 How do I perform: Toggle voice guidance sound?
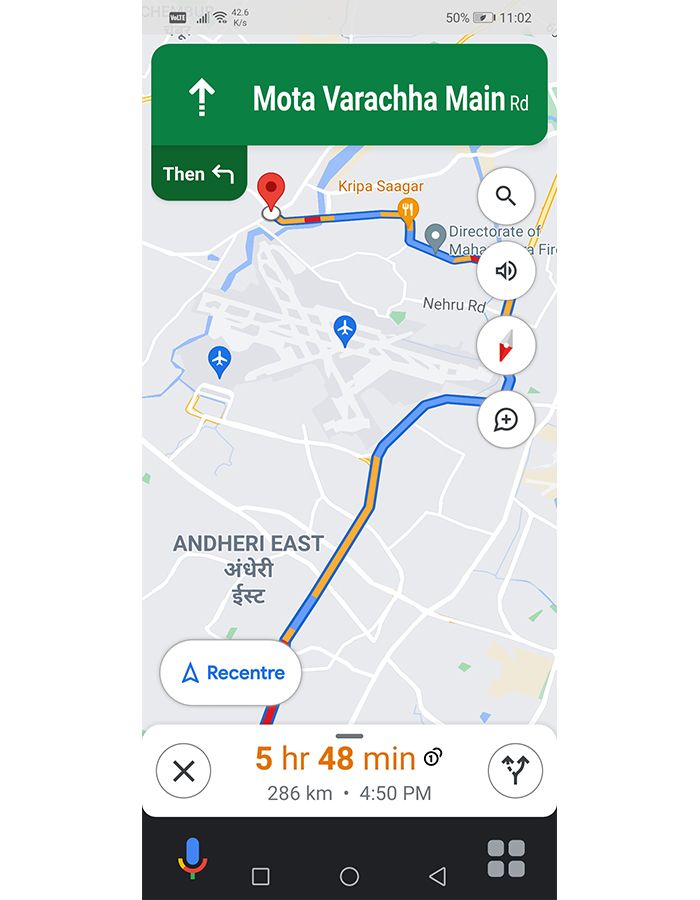[506, 270]
